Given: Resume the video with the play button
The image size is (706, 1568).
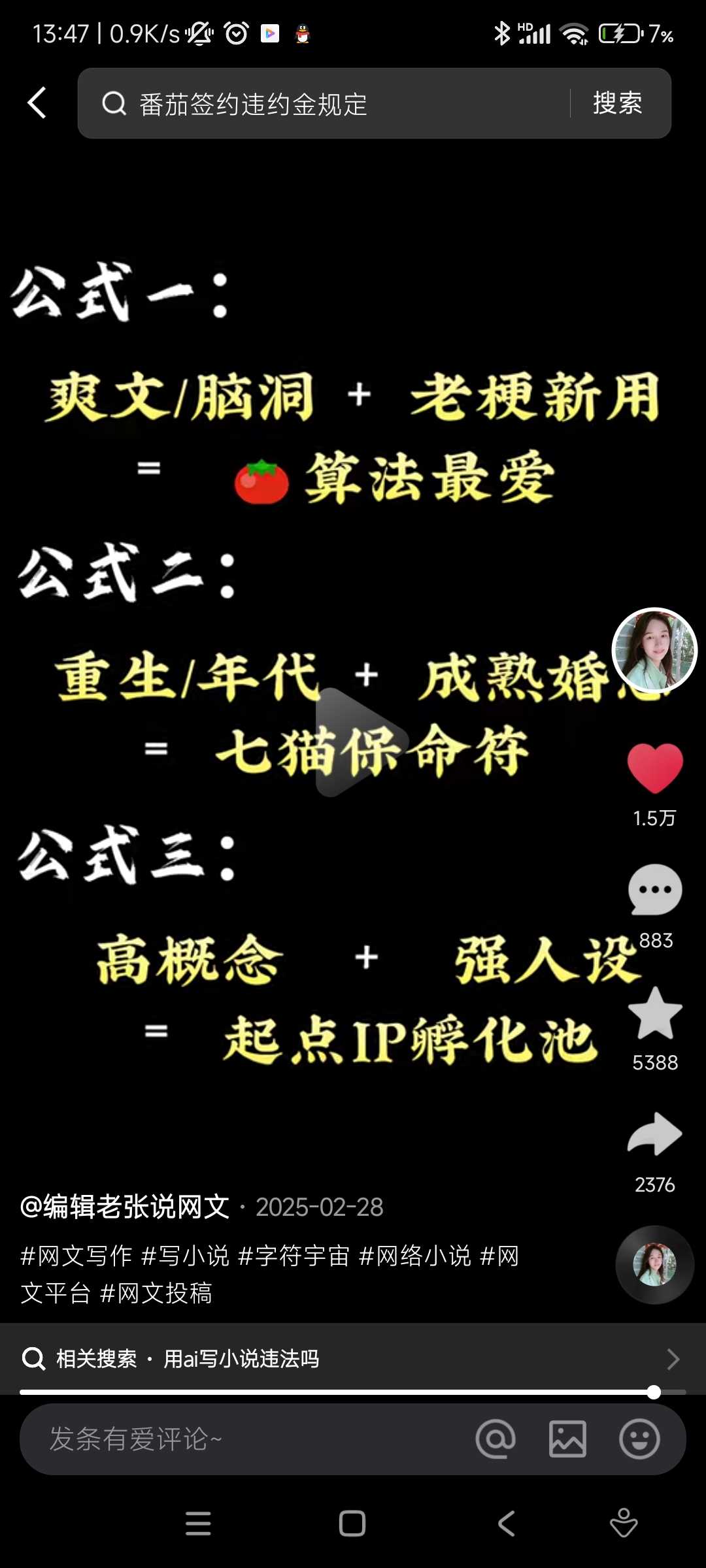Looking at the screenshot, I should (x=358, y=742).
